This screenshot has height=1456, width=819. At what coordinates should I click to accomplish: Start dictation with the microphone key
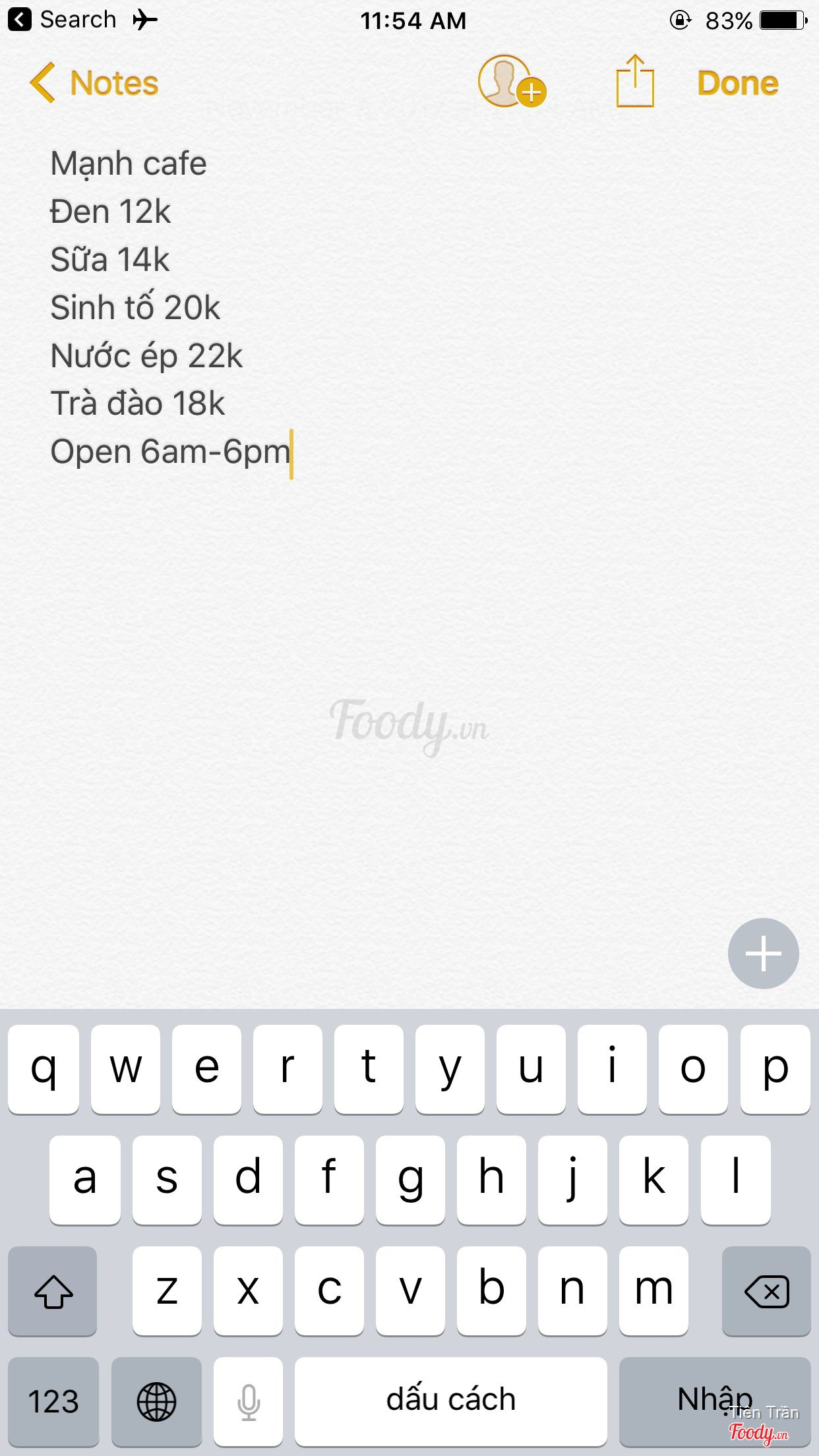tap(248, 1401)
